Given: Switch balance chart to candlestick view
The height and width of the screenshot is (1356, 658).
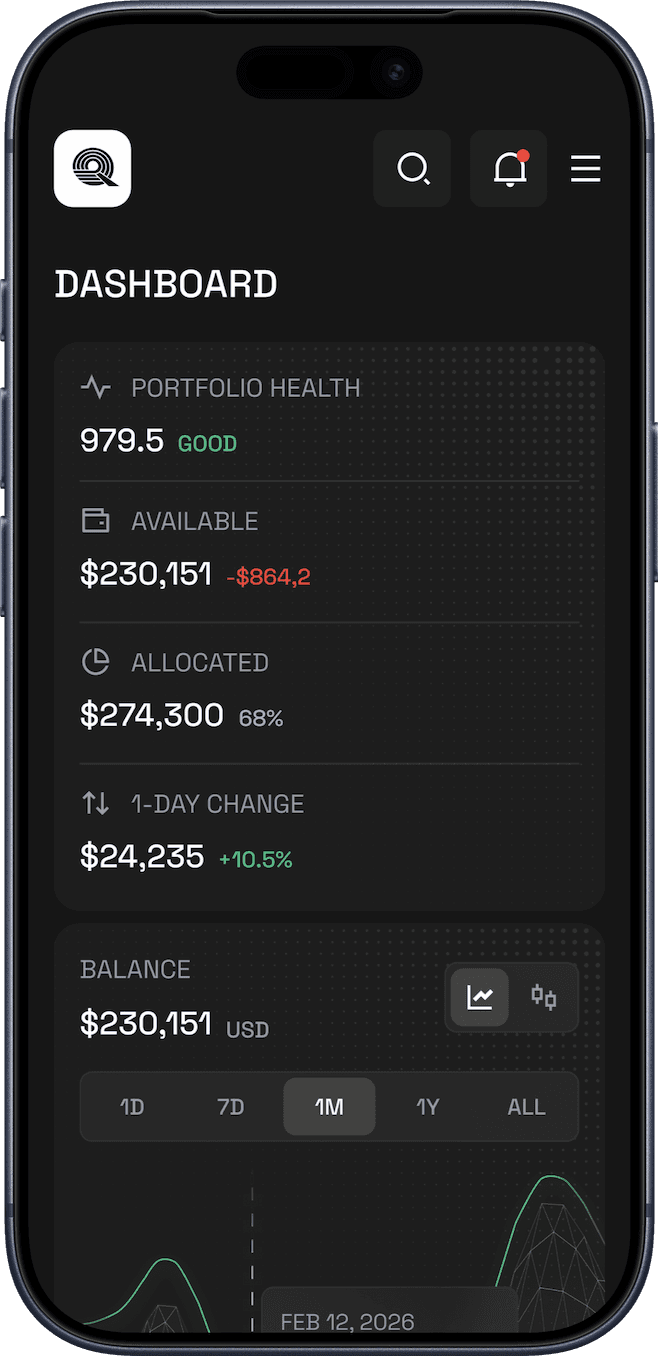Looking at the screenshot, I should click(x=543, y=997).
